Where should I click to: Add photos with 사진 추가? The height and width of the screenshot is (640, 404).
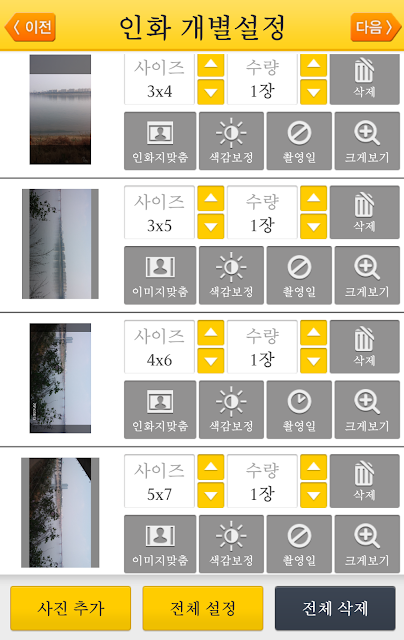(x=71, y=608)
